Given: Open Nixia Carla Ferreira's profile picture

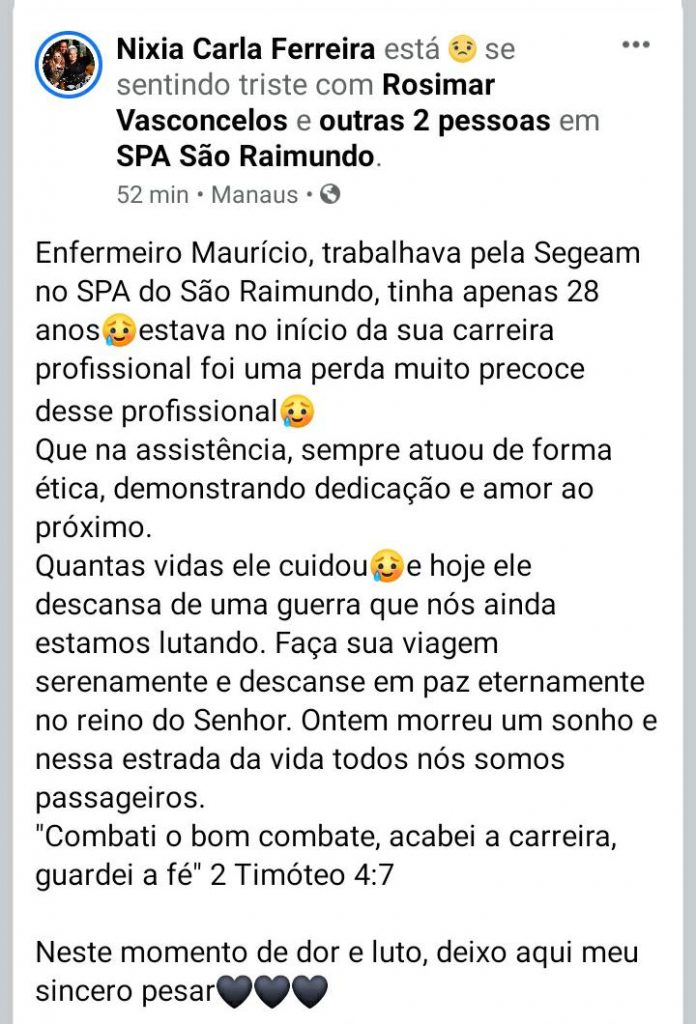Looking at the screenshot, I should (x=69, y=65).
